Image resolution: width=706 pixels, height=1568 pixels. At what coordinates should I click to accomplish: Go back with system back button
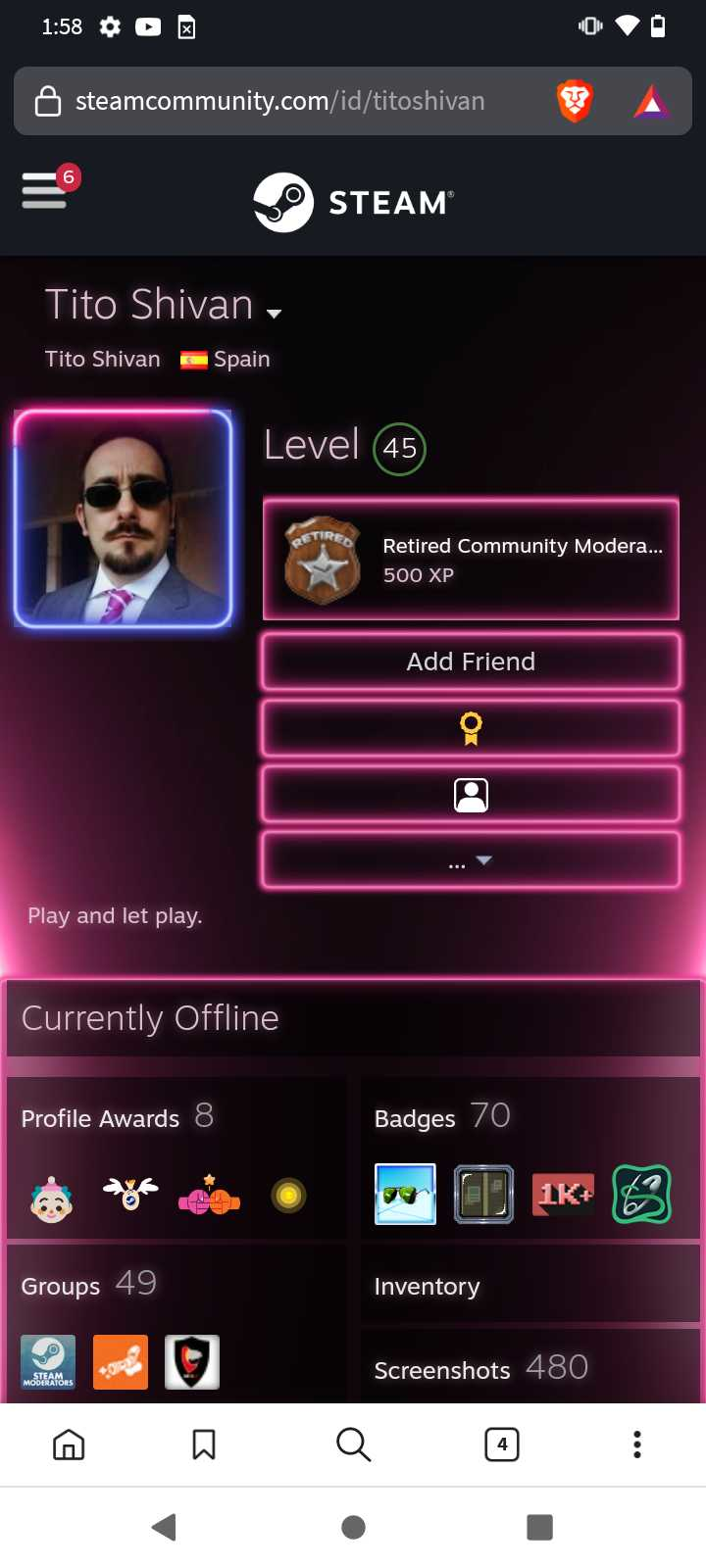point(164,1527)
